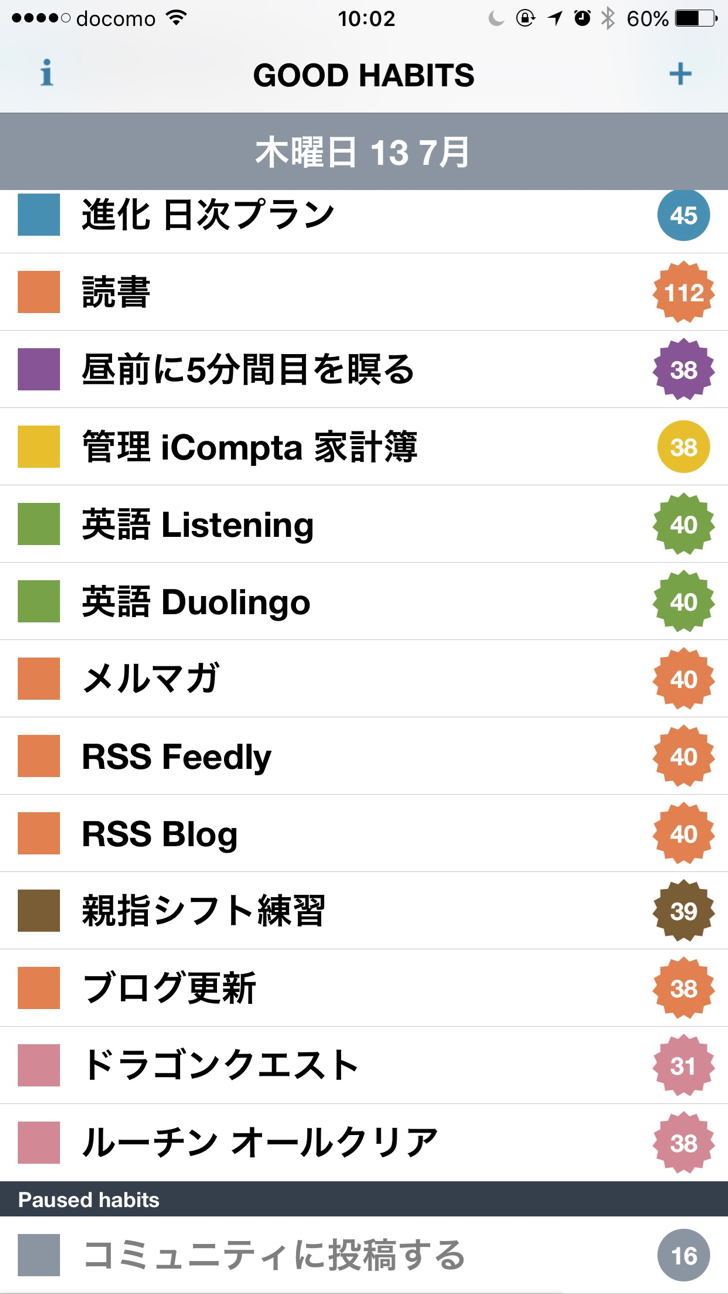Add a new habit with plus
This screenshot has height=1294, width=728.
(x=680, y=74)
